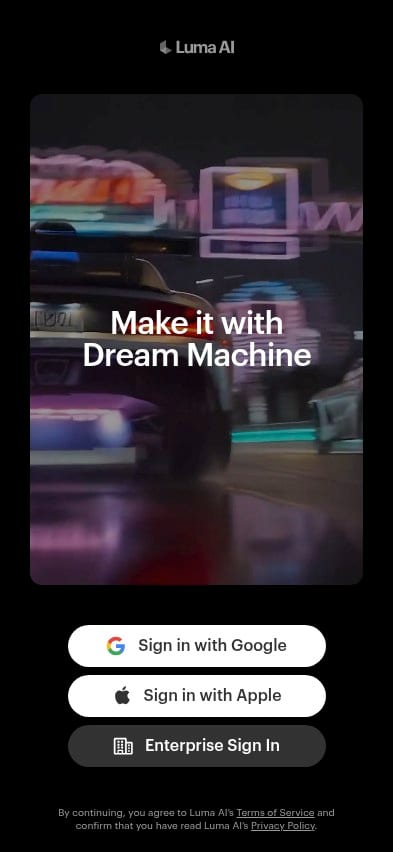The height and width of the screenshot is (852, 393).
Task: Read the Privacy Policy link
Action: 283,826
